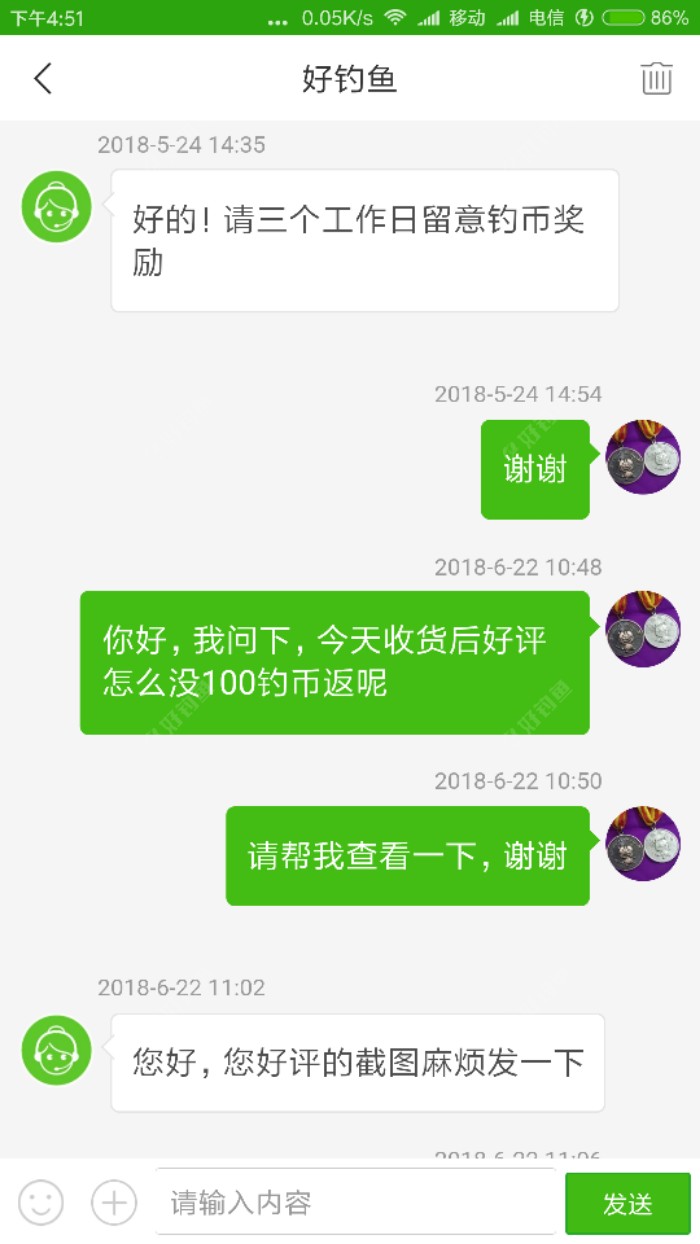Tap the 发送 send button
700x1244 pixels.
click(628, 1203)
